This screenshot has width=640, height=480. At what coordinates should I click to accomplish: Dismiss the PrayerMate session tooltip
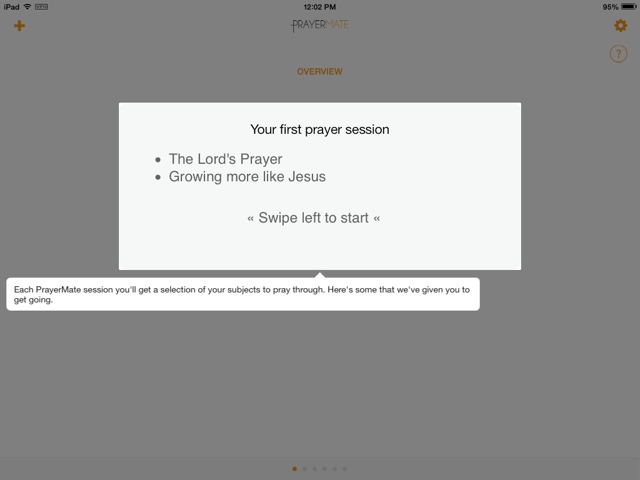pyautogui.click(x=242, y=294)
